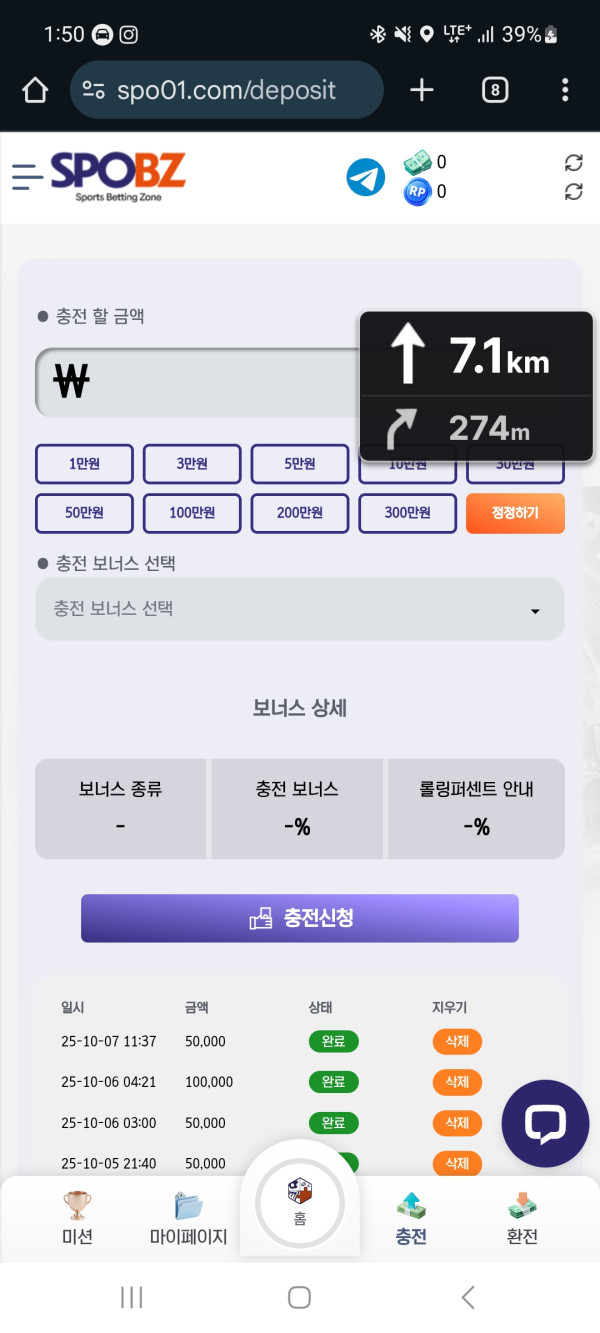Go to the 마이페이지 tab
The image size is (600, 1333).
pos(189,1218)
